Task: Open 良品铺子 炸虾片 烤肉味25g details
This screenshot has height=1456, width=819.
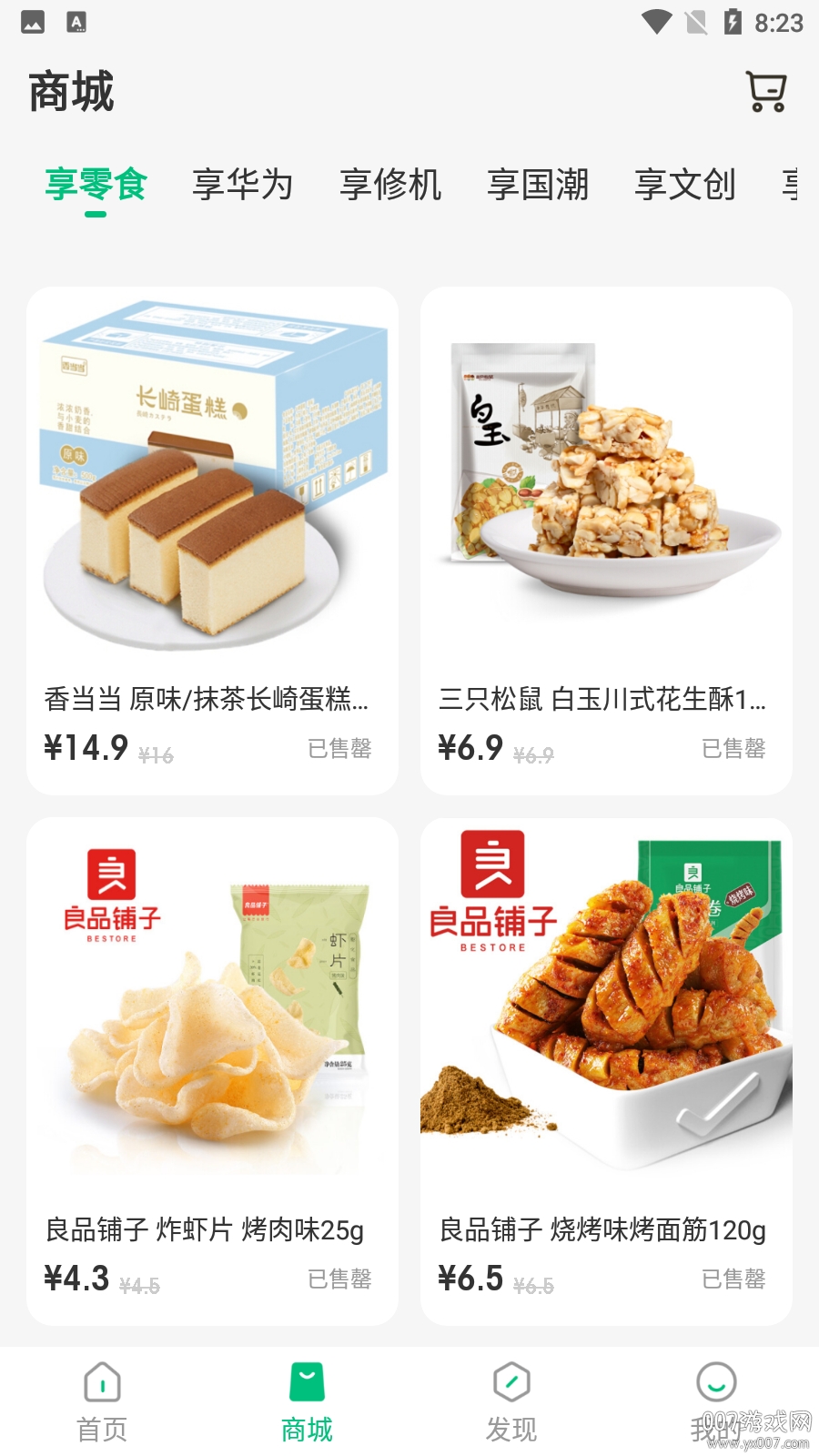Action: pos(212,1037)
